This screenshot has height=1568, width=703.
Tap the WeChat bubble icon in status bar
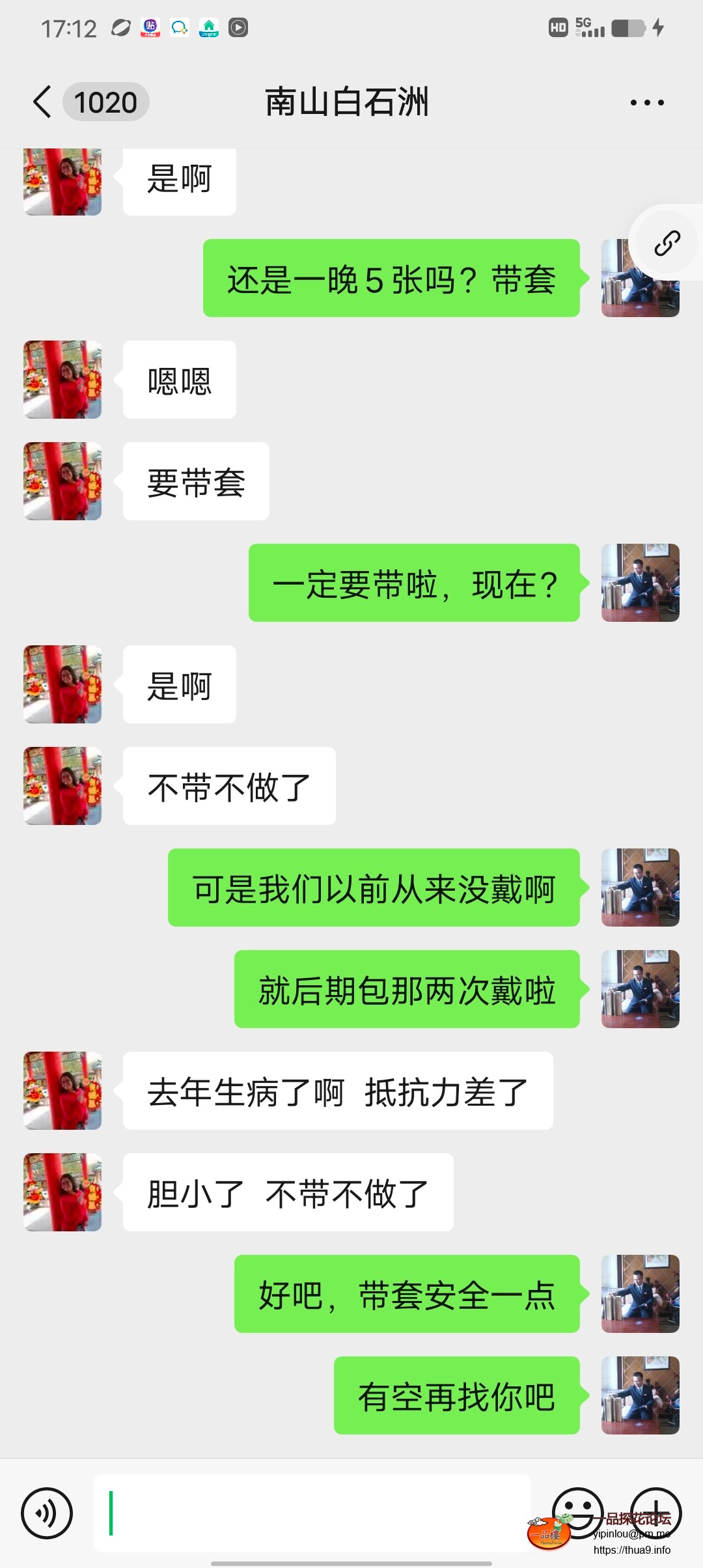178,27
